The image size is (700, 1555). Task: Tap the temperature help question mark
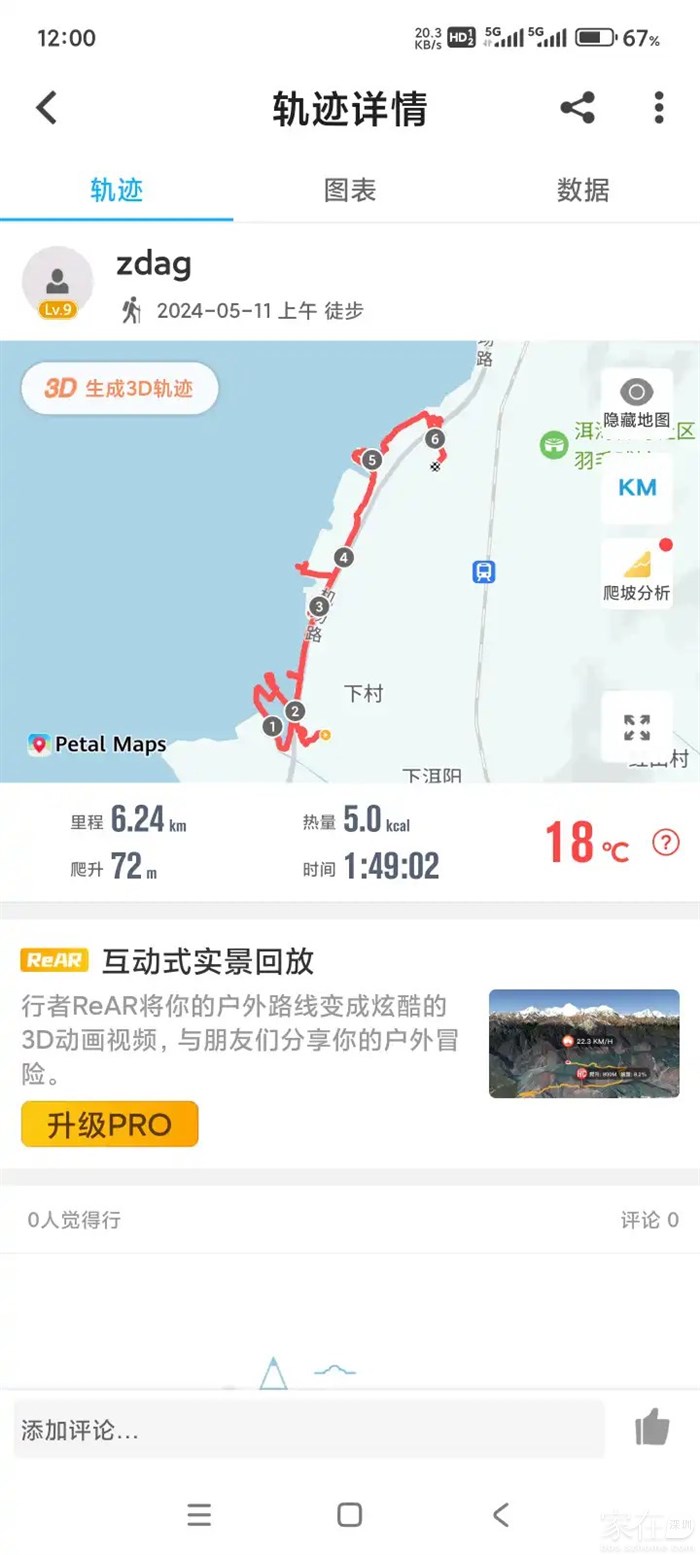[666, 842]
